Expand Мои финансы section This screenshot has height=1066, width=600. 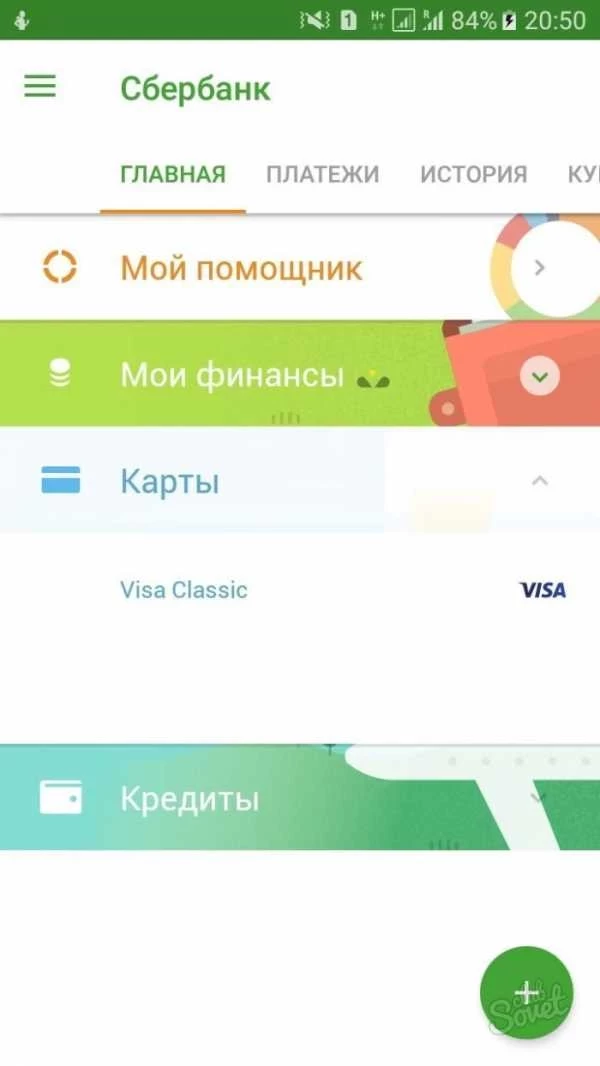[x=540, y=377]
